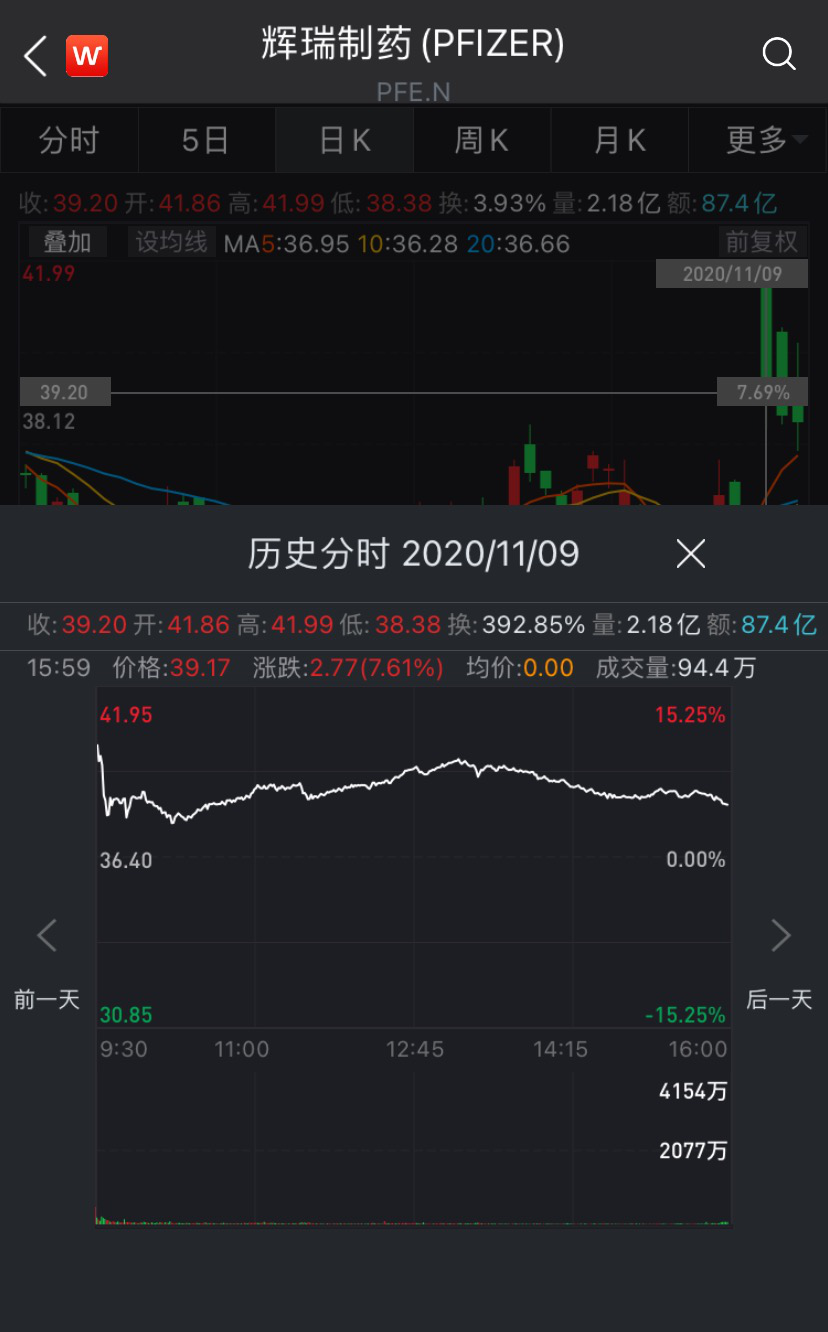
Task: Switch to the 分时 chart tab
Action: click(69, 141)
